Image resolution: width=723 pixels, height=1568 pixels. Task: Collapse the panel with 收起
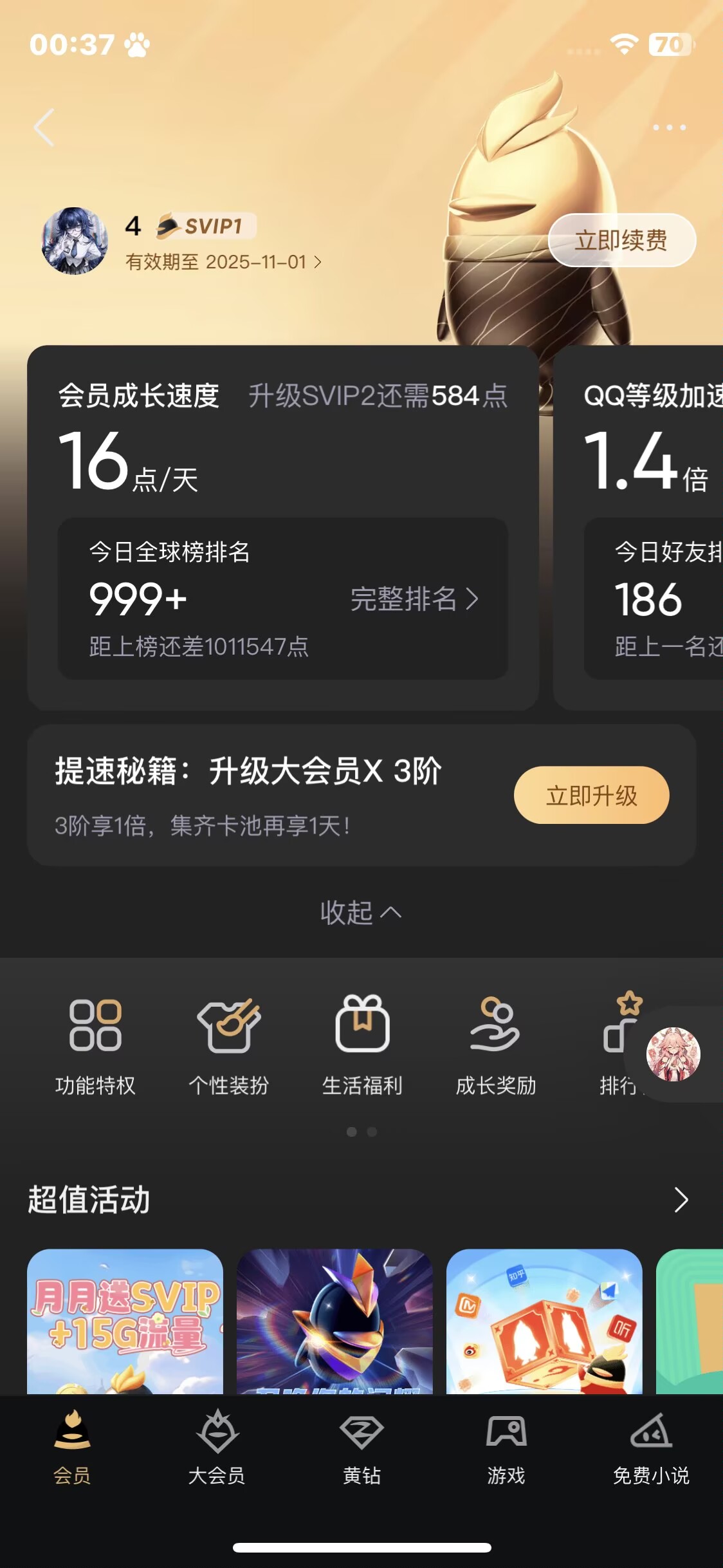coord(360,912)
